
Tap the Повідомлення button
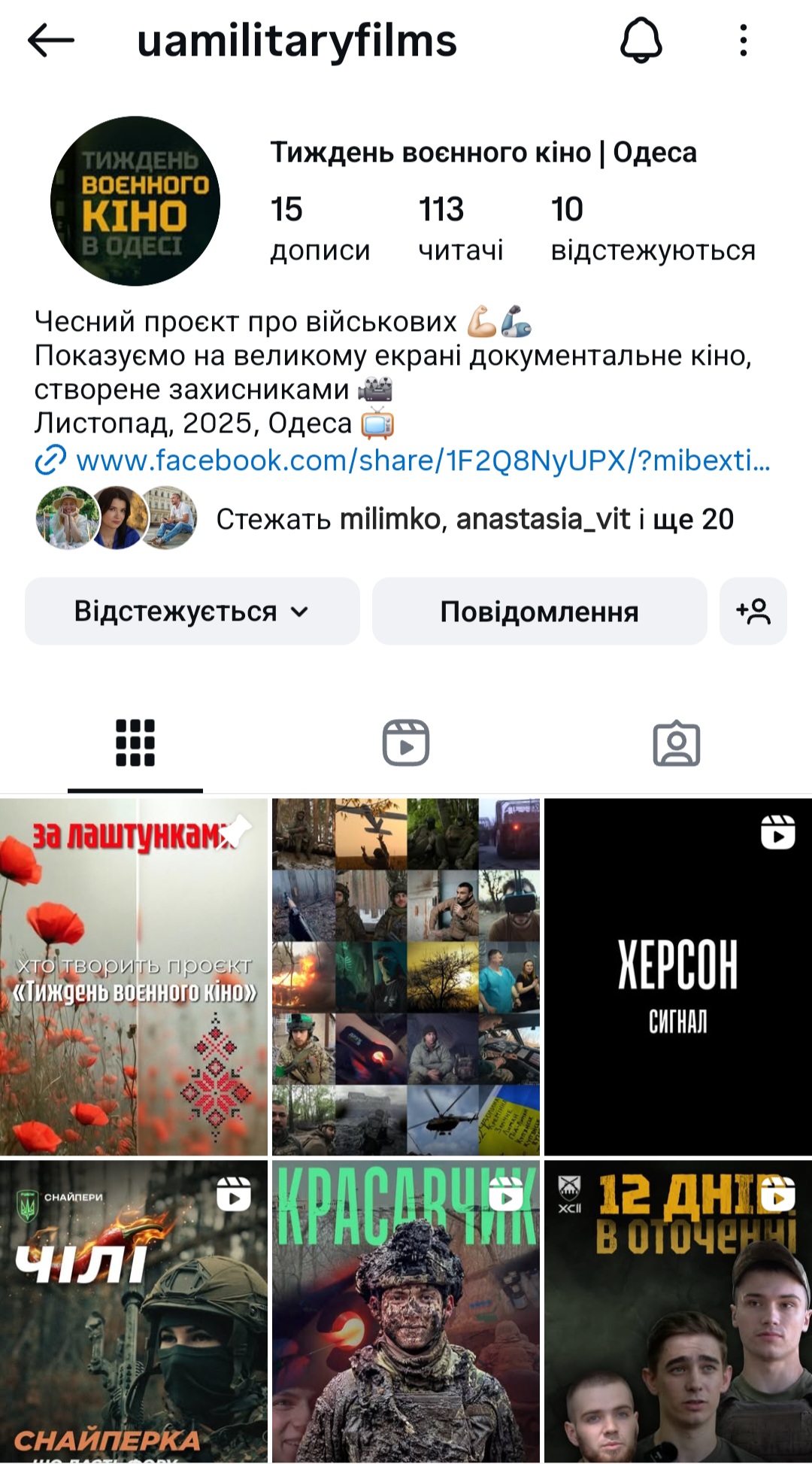539,611
